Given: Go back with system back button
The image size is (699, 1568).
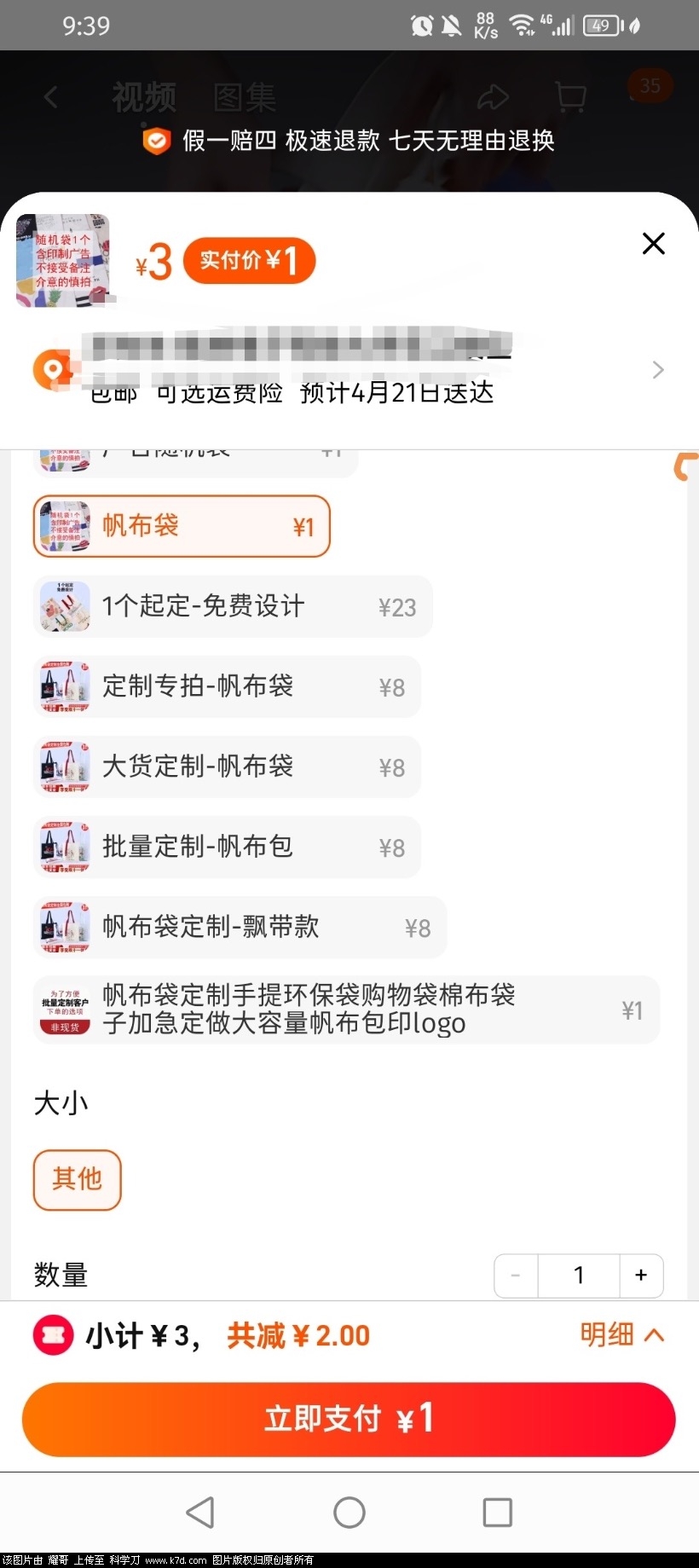Looking at the screenshot, I should click(200, 1512).
